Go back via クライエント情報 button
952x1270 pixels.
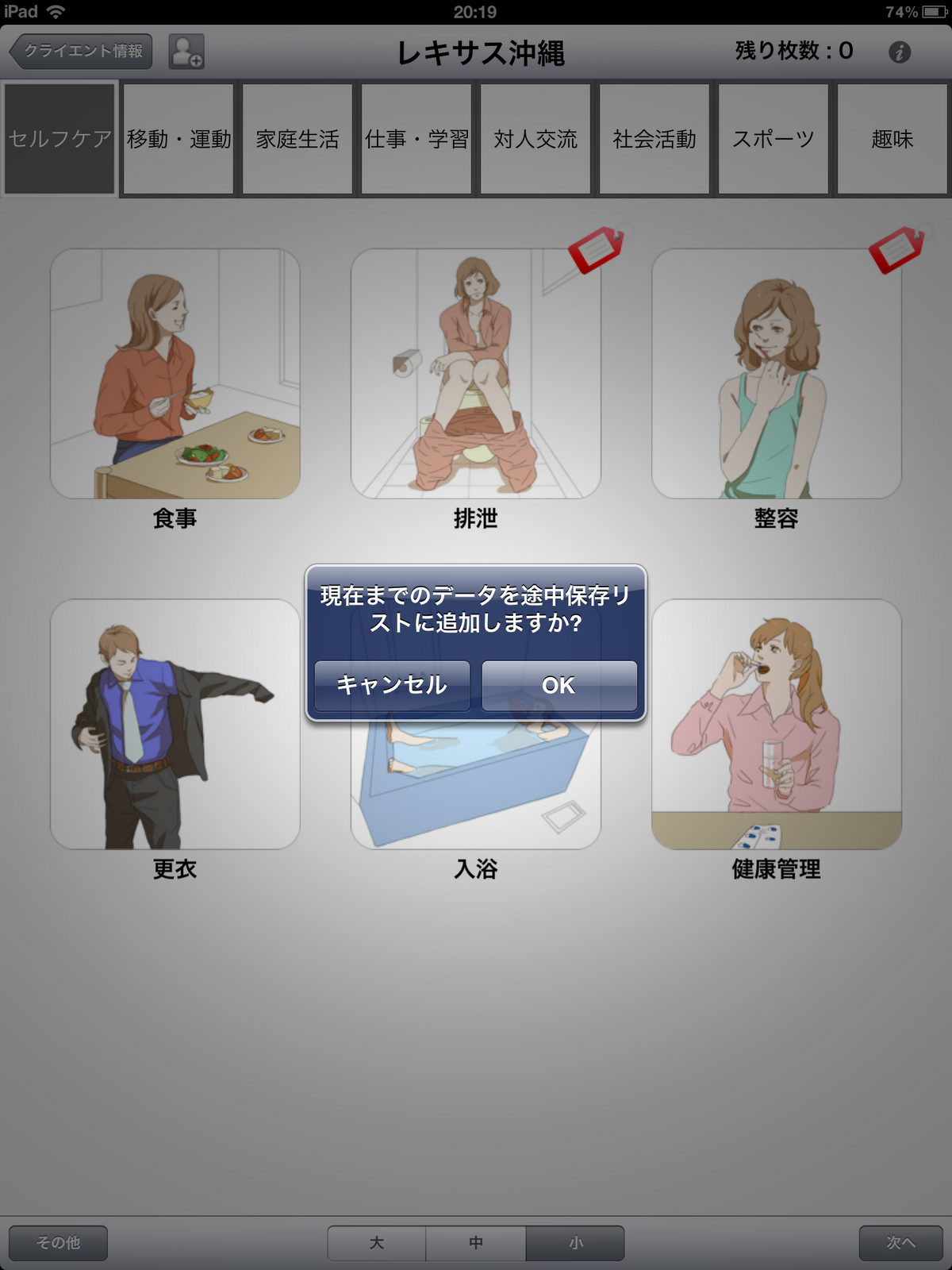click(x=79, y=50)
